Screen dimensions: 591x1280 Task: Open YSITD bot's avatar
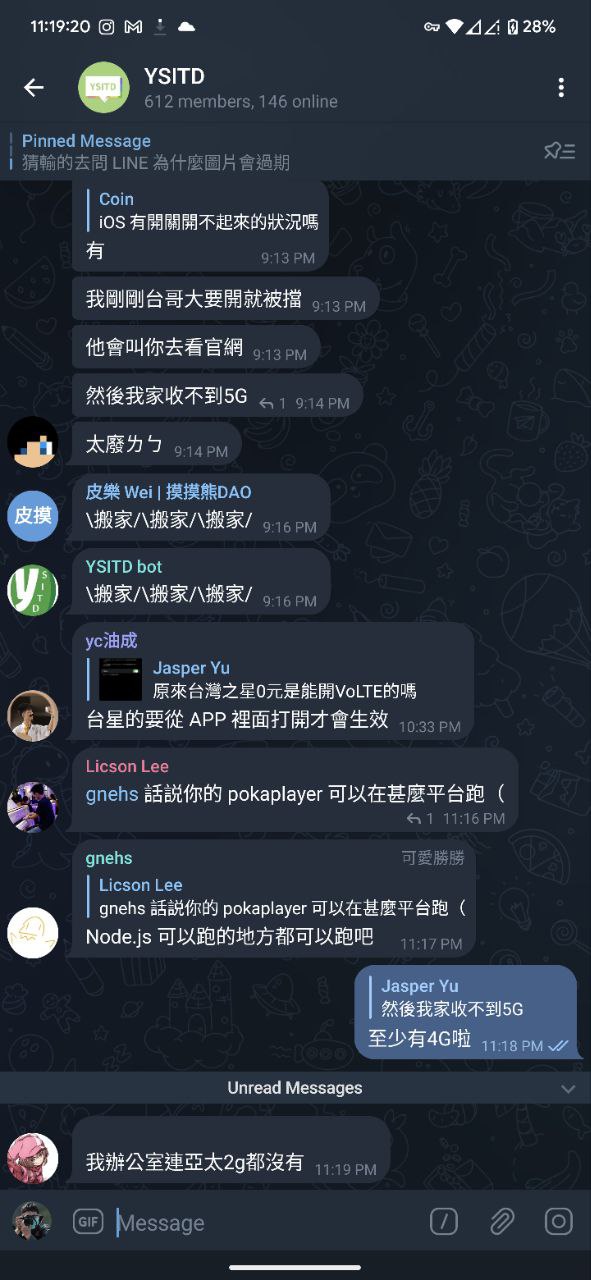(x=33, y=590)
